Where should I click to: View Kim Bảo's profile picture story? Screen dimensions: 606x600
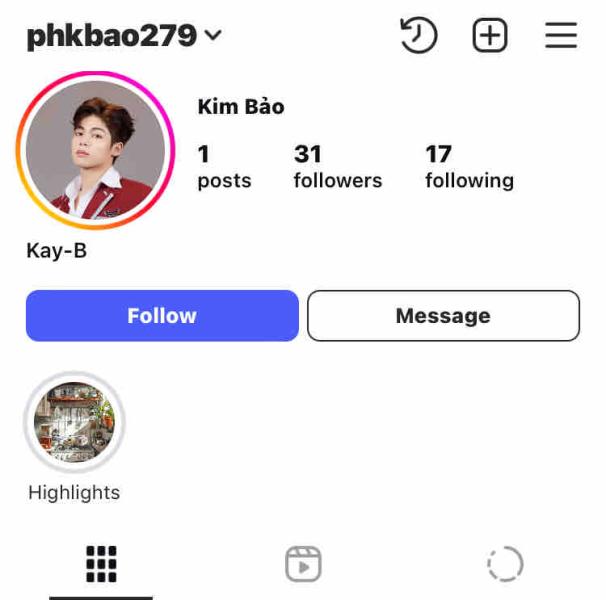(95, 150)
